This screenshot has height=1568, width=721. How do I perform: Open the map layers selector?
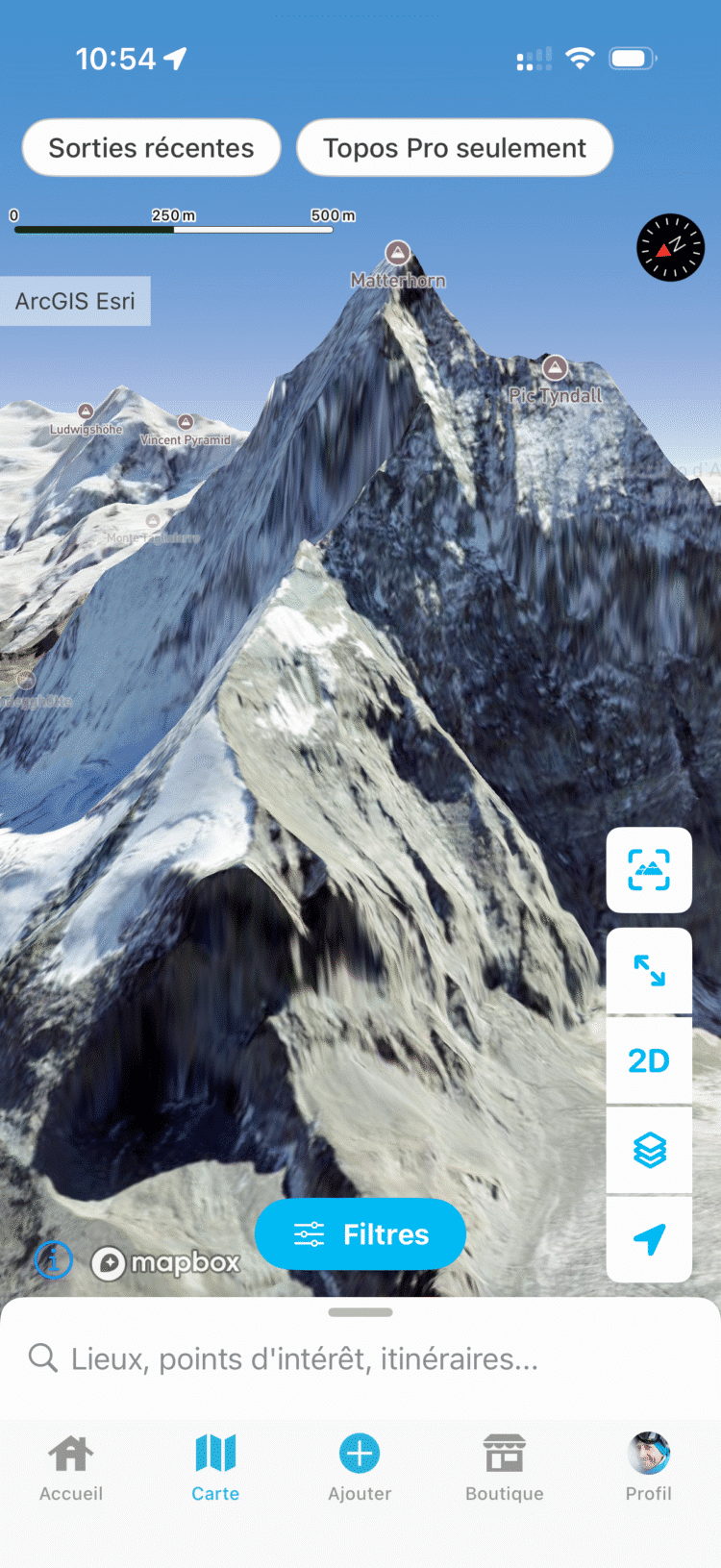click(x=649, y=1150)
